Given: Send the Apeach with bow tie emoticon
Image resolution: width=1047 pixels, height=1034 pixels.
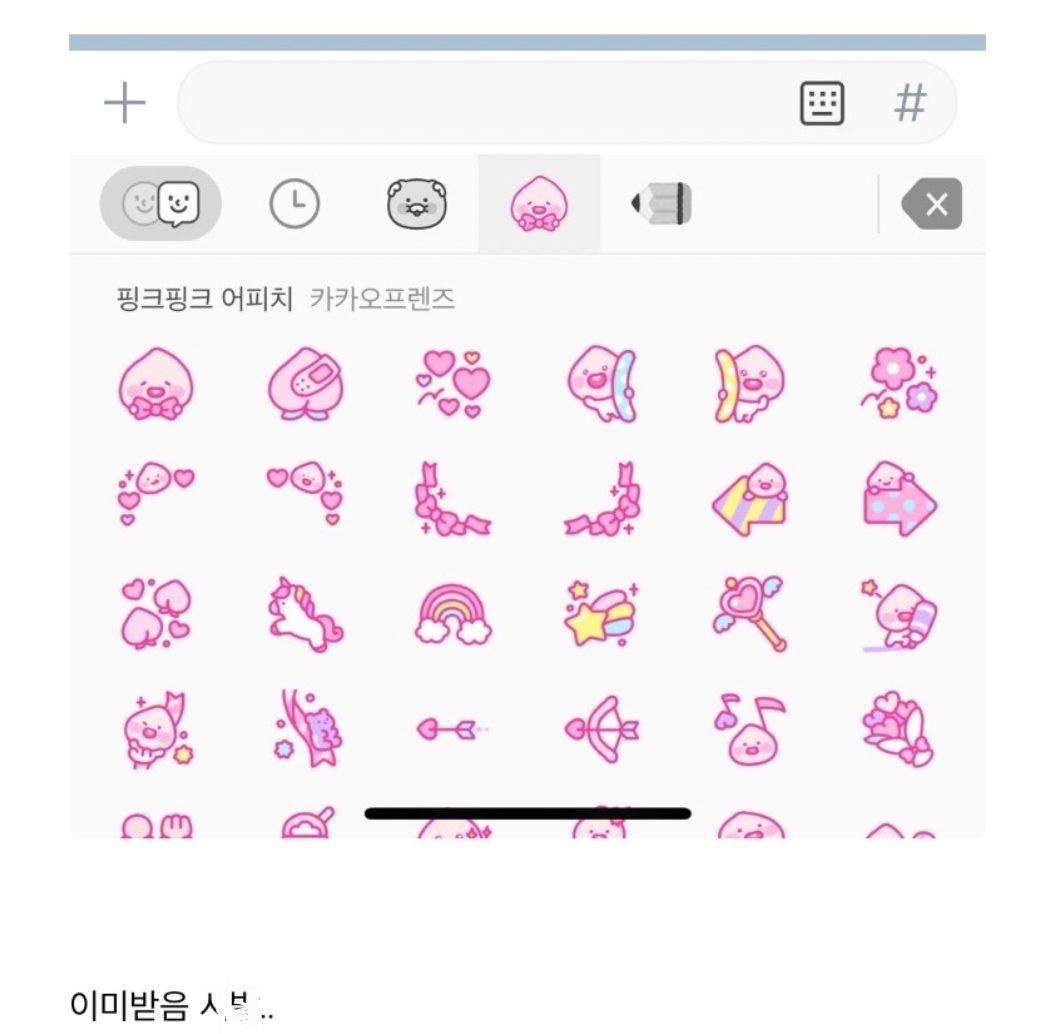Looking at the screenshot, I should click(x=155, y=385).
